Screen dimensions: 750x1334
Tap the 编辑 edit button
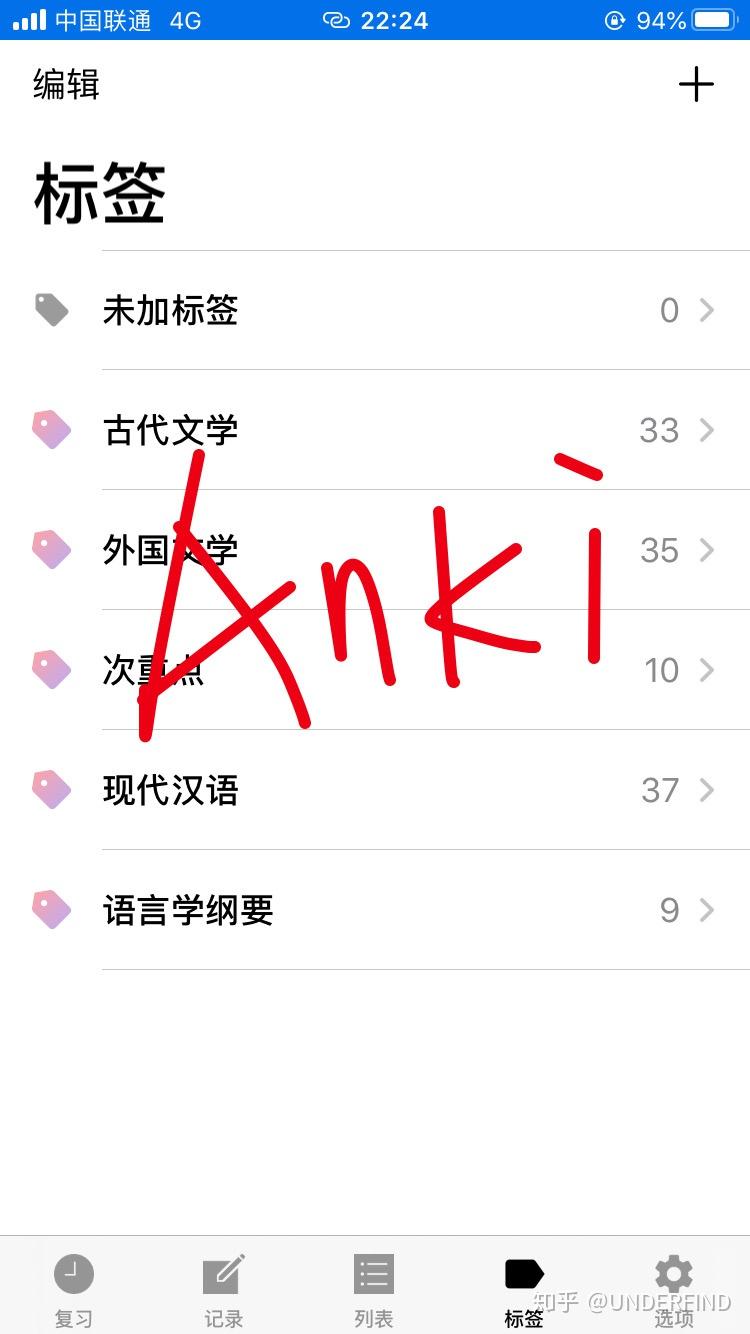coord(66,85)
